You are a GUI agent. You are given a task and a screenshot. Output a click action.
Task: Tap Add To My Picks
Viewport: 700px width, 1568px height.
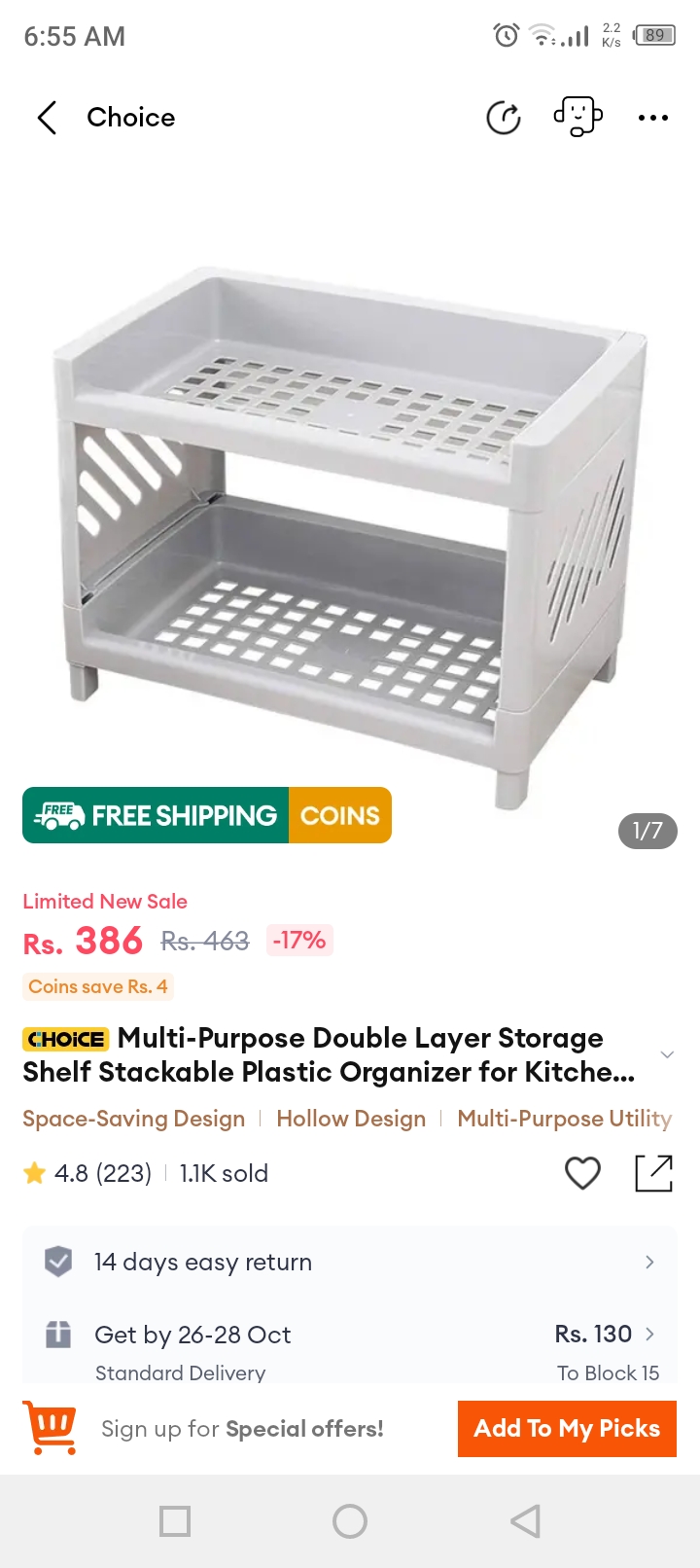click(x=567, y=1429)
